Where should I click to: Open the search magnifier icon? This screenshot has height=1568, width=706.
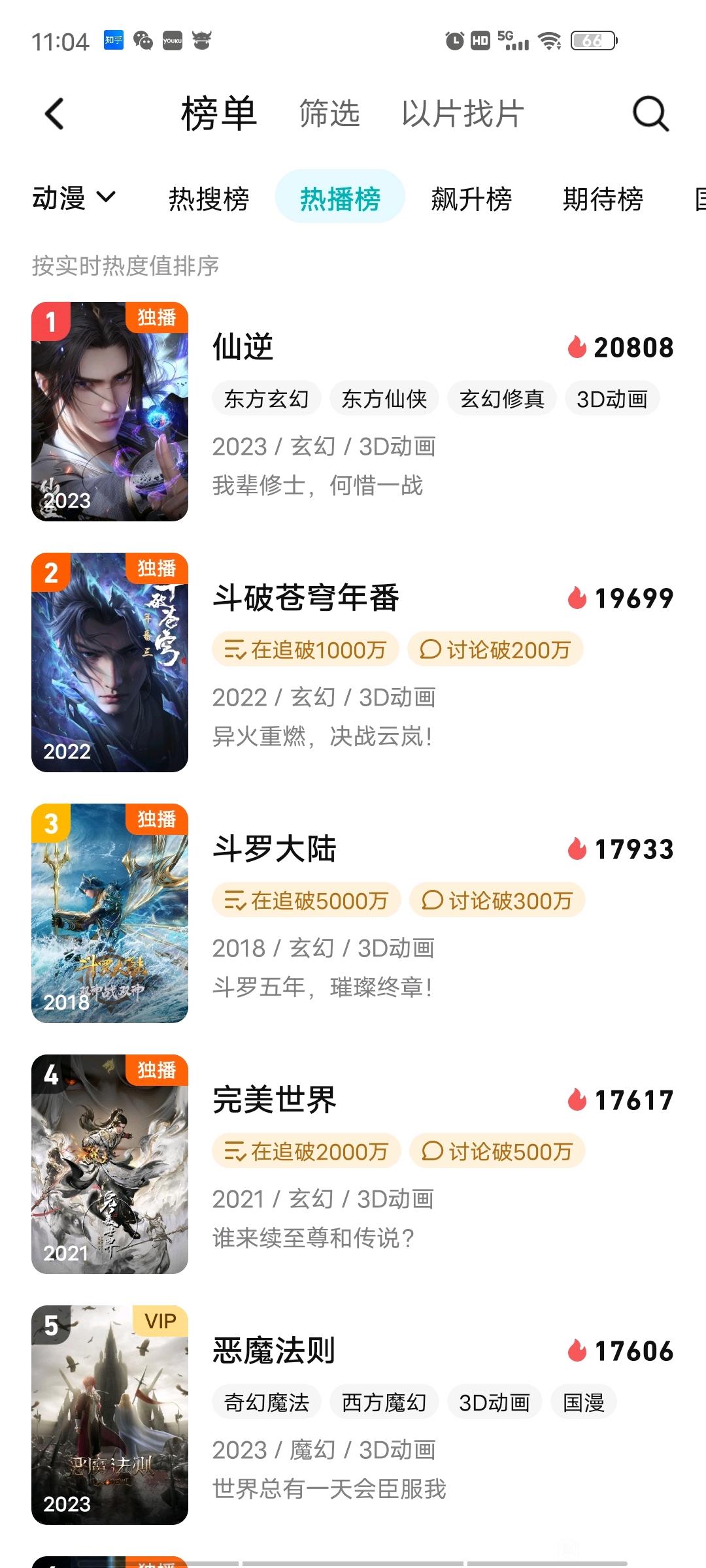coord(650,114)
